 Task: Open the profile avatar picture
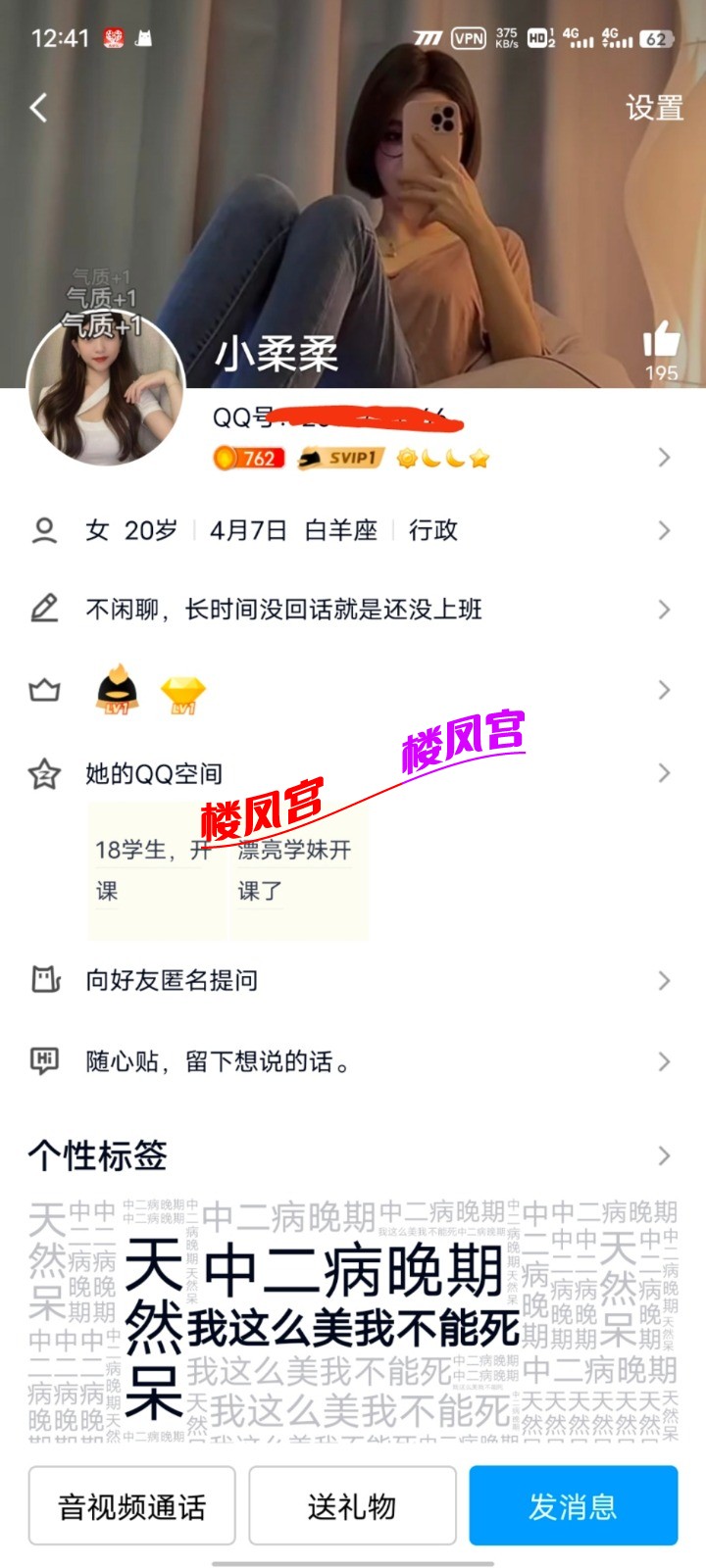tap(105, 392)
